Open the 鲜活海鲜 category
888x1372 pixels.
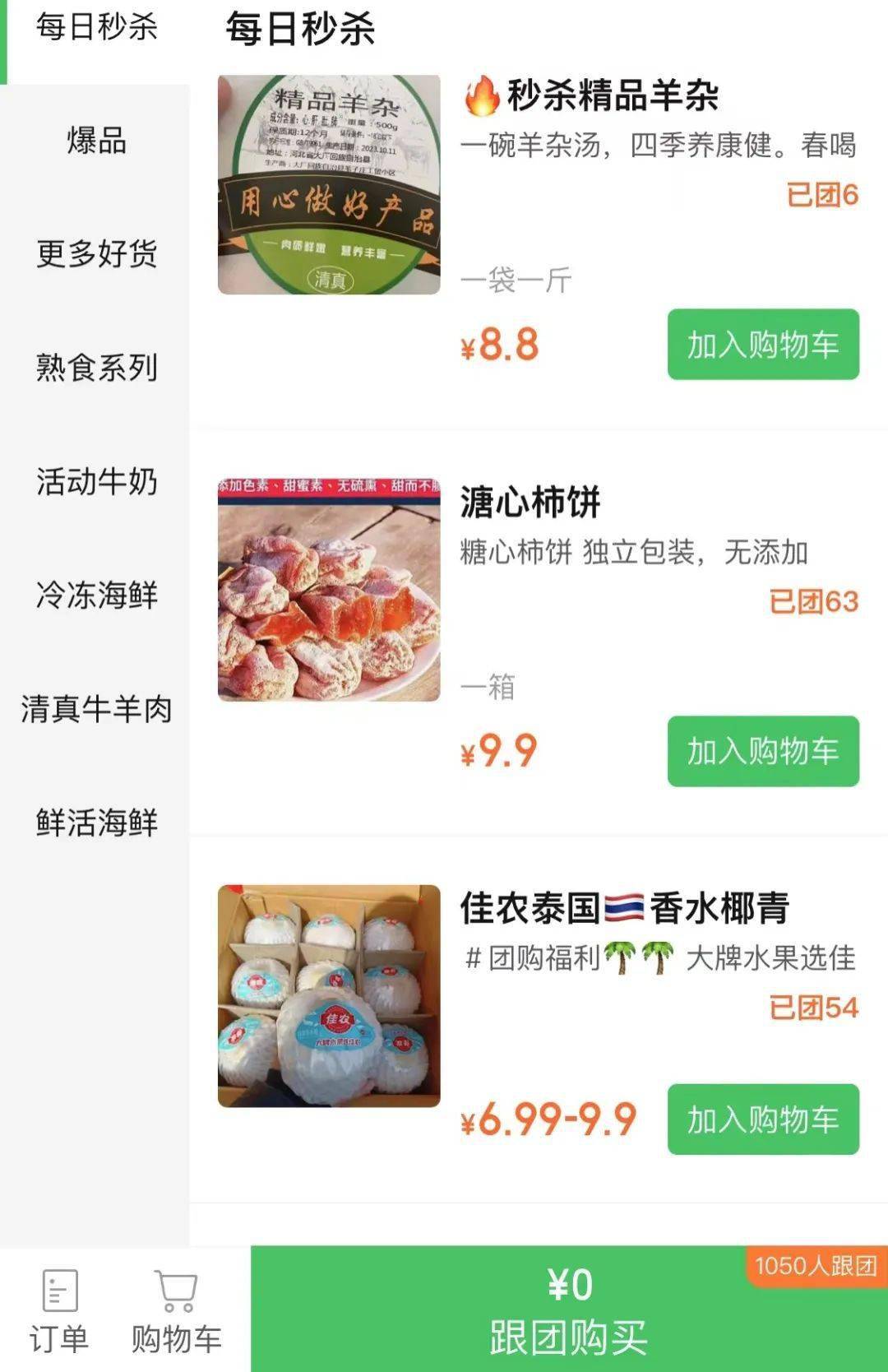(x=96, y=823)
